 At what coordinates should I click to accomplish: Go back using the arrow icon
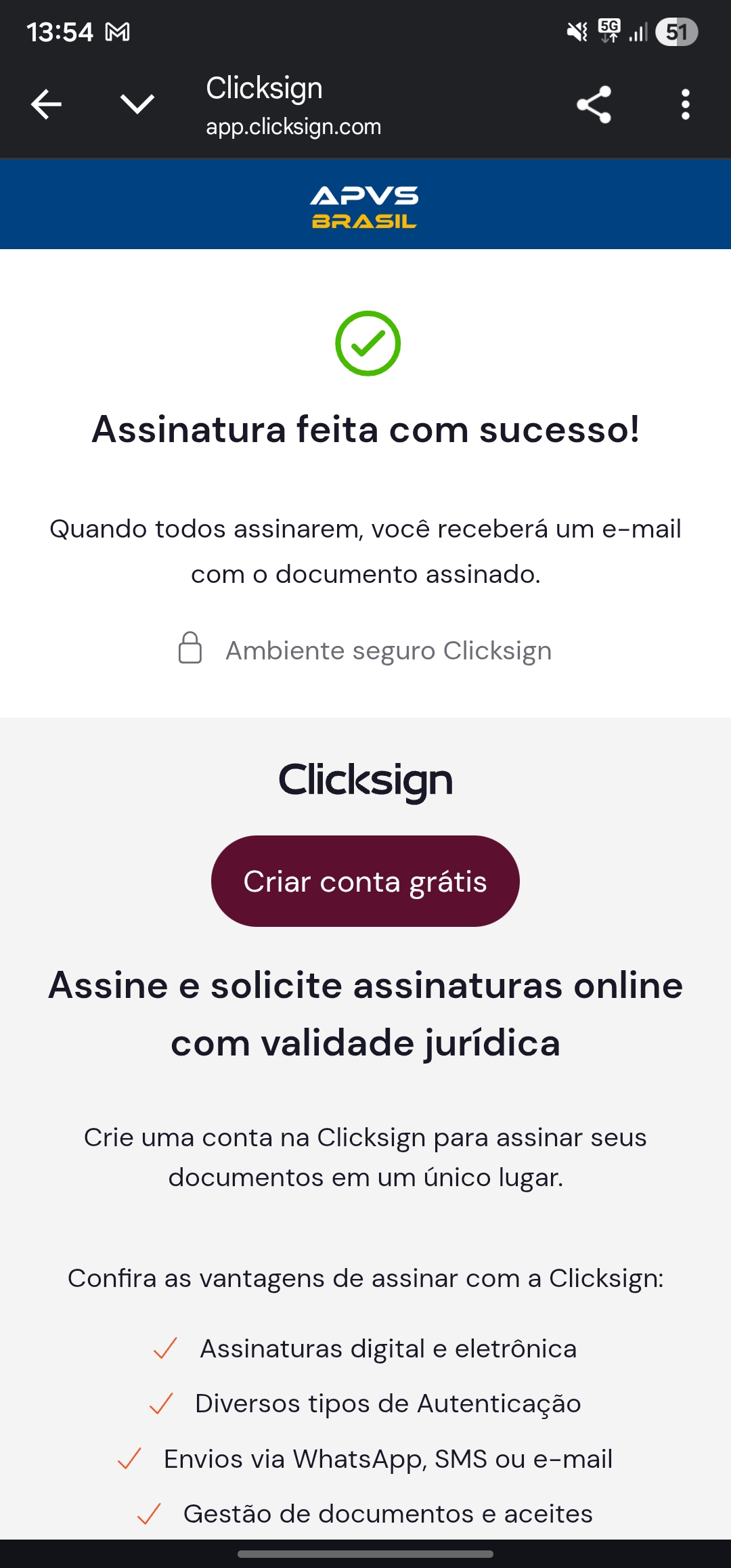(x=46, y=104)
